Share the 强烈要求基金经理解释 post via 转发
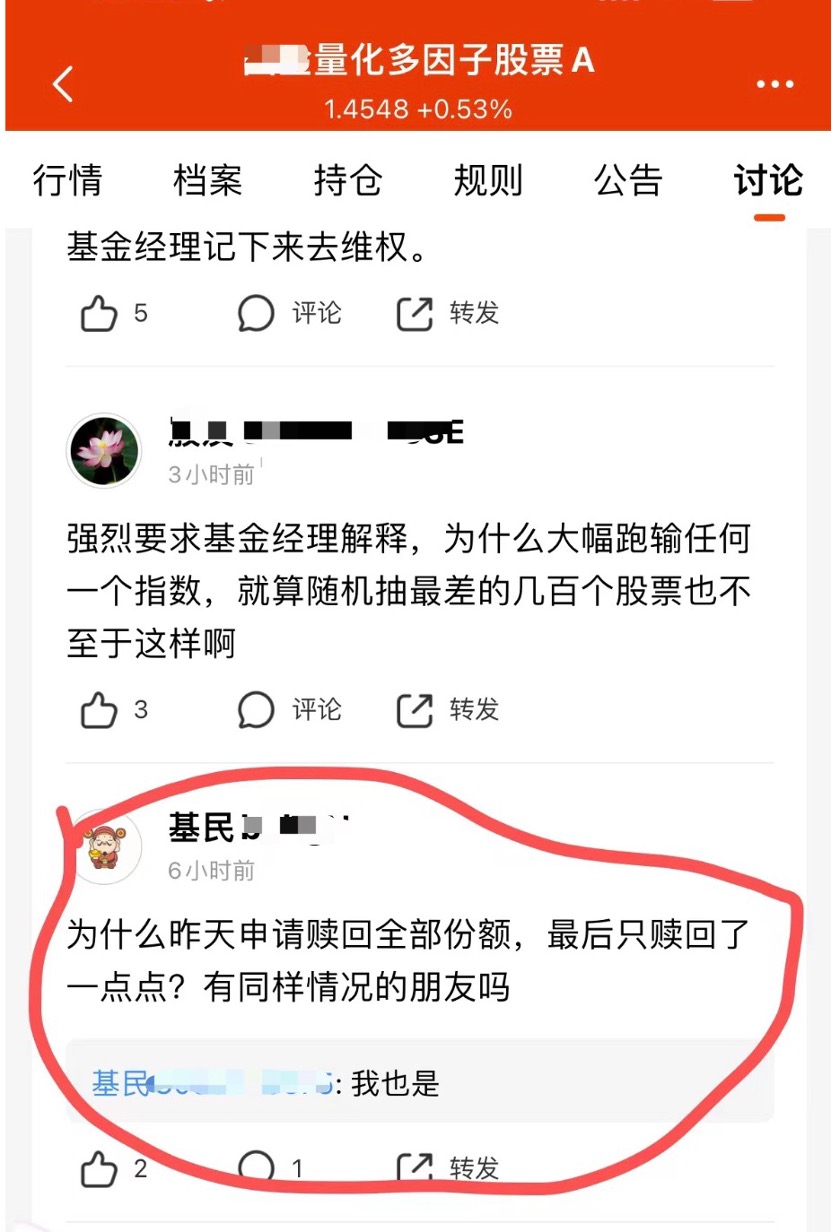This screenshot has height=1232, width=832. click(448, 711)
